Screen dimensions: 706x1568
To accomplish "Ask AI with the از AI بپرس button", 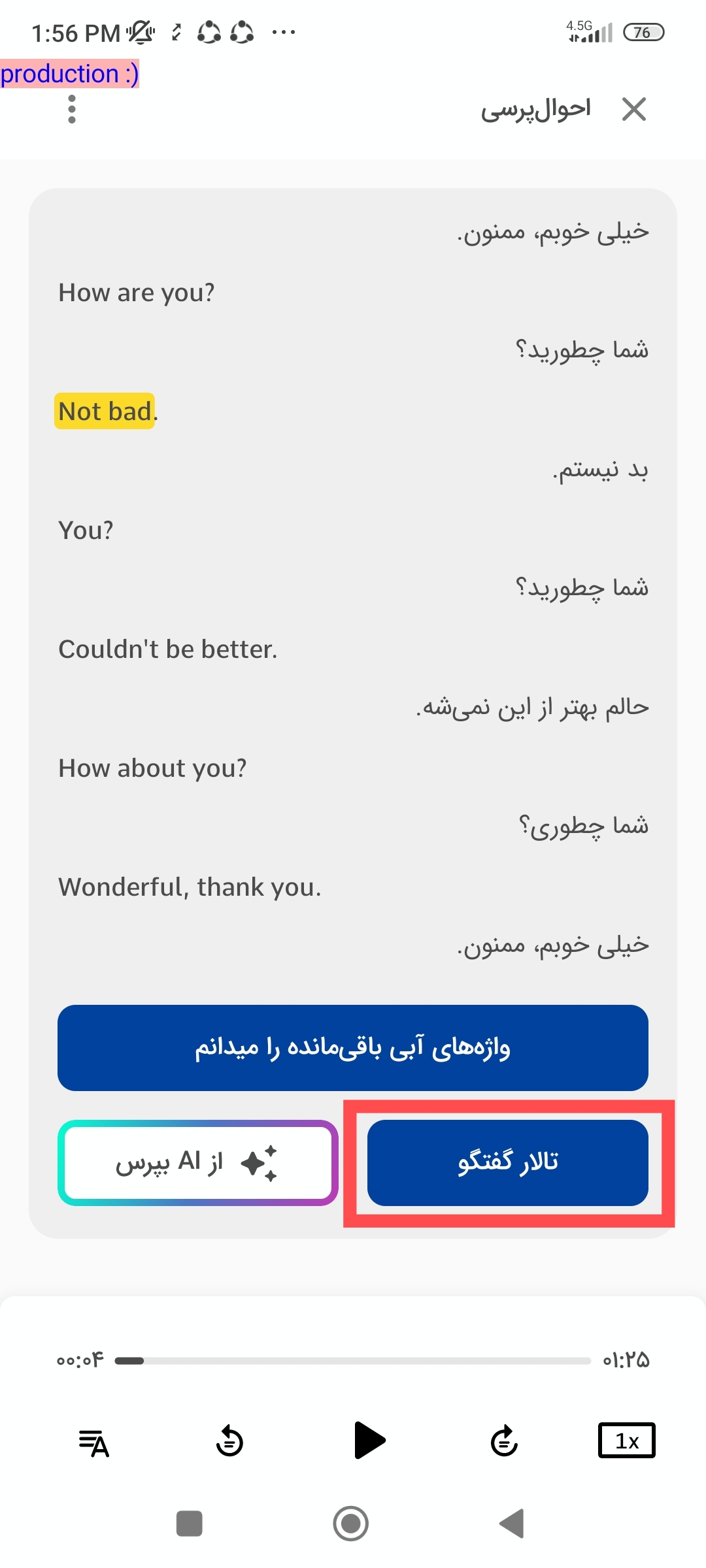I will (x=198, y=1162).
